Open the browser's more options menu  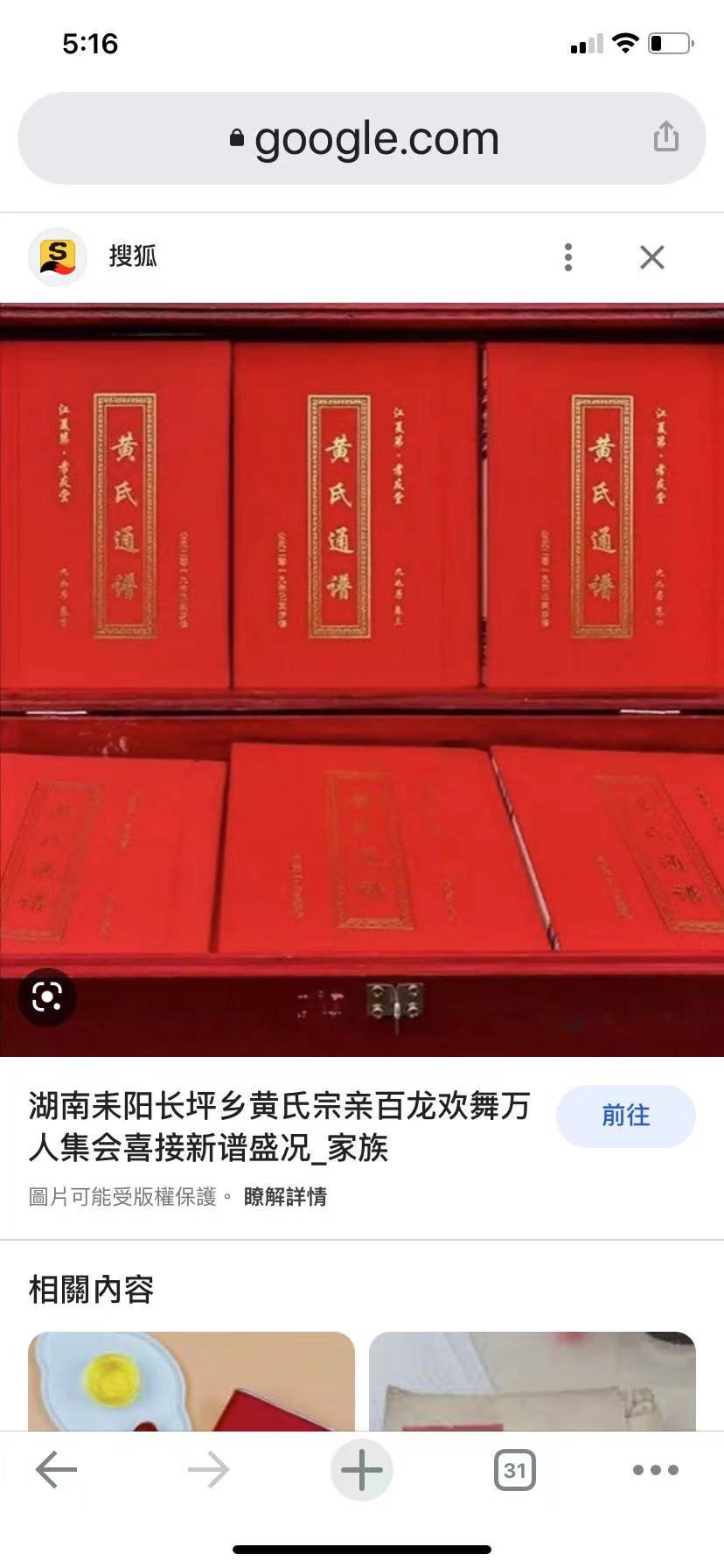pos(656,1470)
